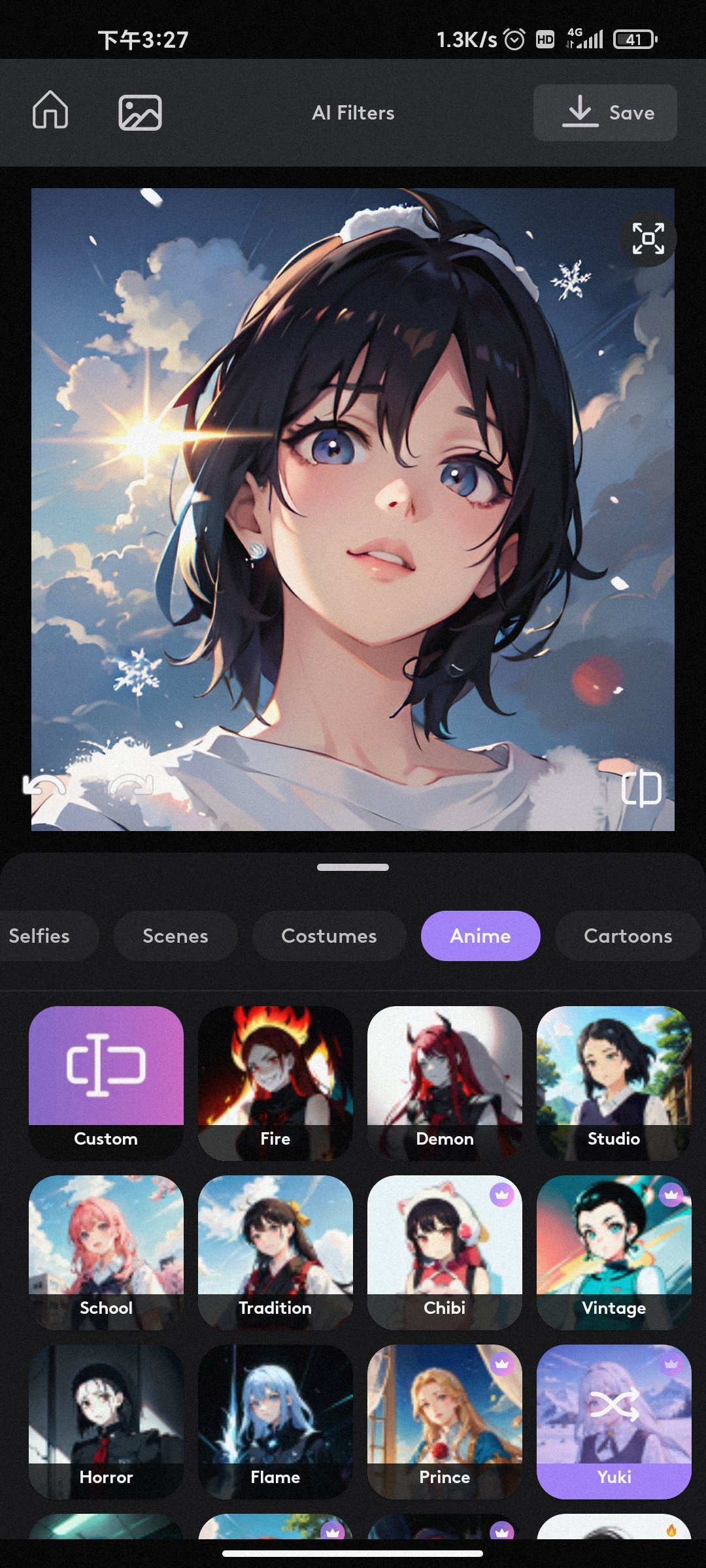This screenshot has width=706, height=1568.
Task: Go to the home screen icon
Action: point(50,112)
